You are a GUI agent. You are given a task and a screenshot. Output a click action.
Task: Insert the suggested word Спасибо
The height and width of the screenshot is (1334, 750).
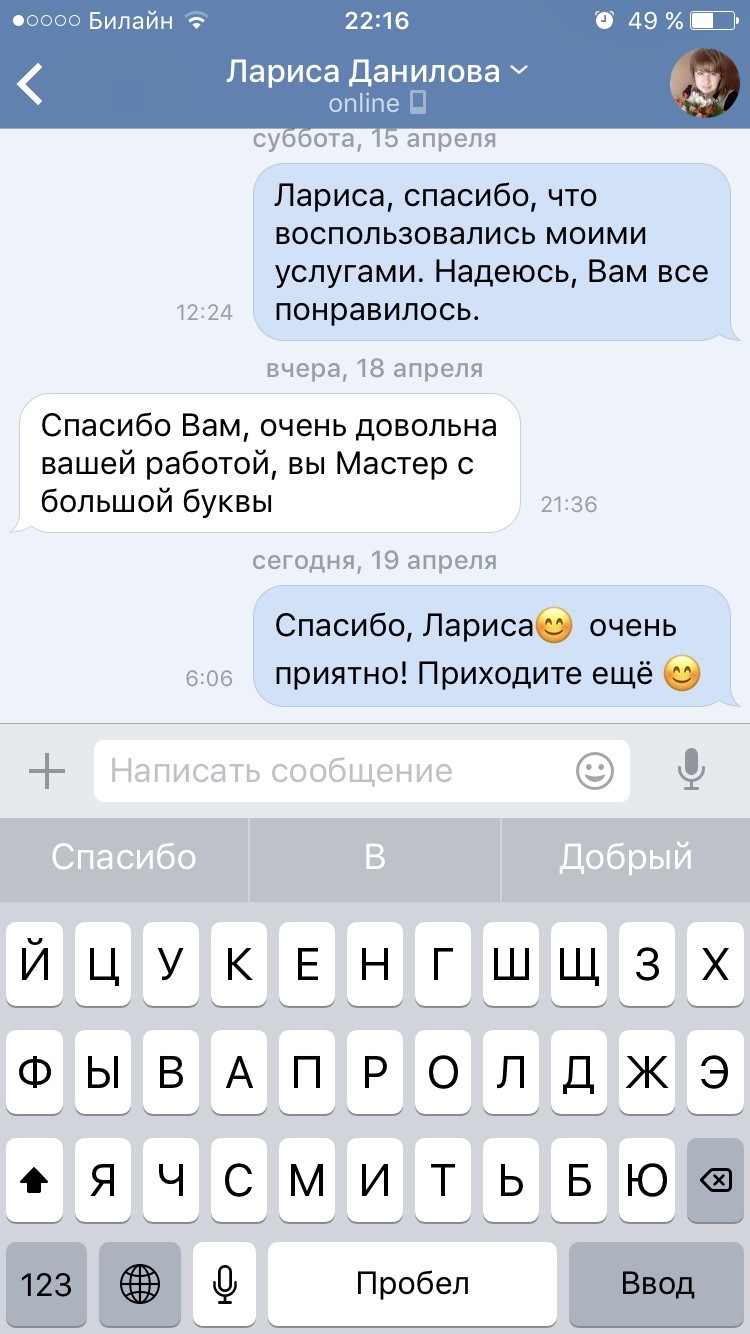[x=124, y=858]
